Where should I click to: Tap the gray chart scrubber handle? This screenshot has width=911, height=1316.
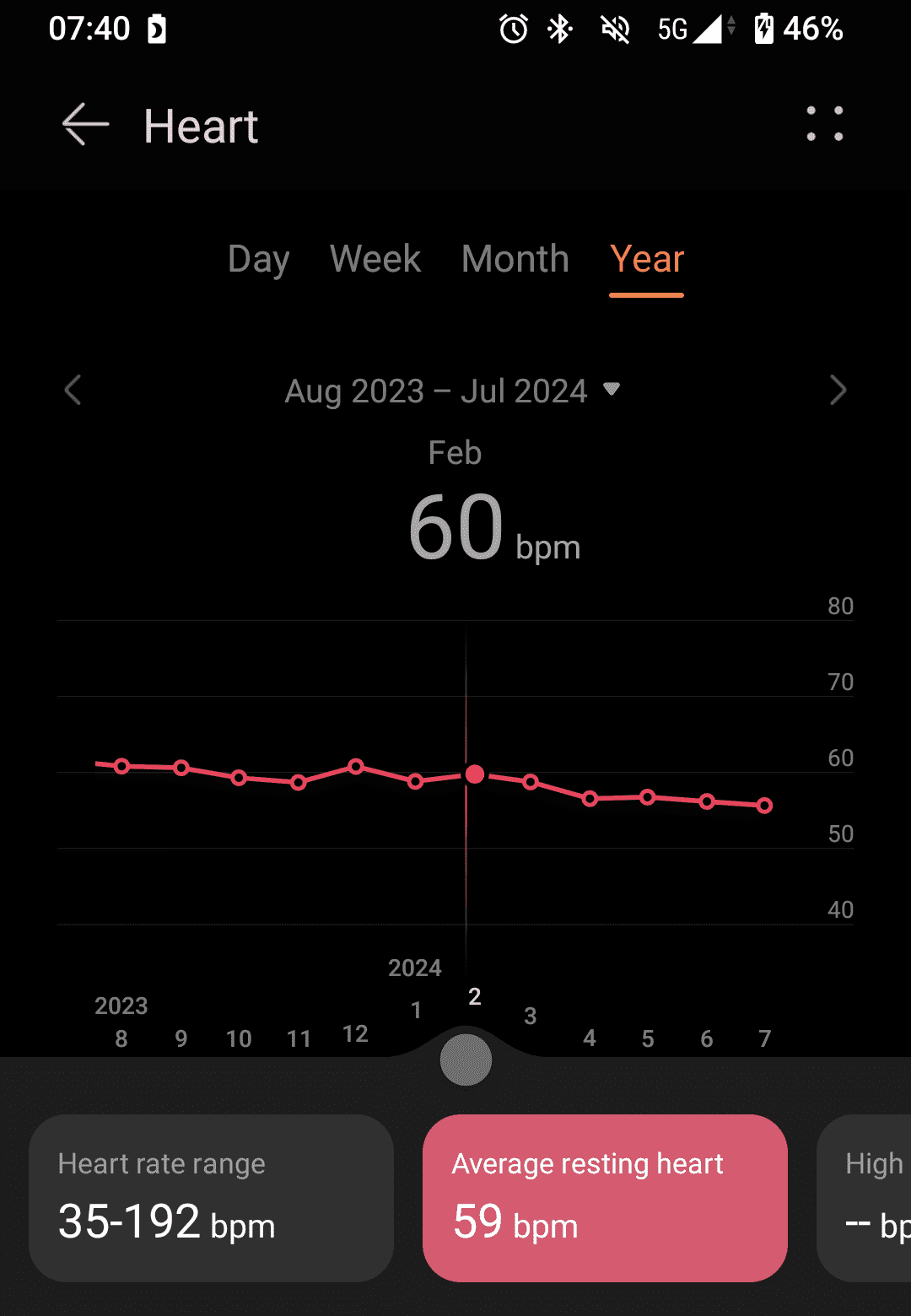[466, 1060]
